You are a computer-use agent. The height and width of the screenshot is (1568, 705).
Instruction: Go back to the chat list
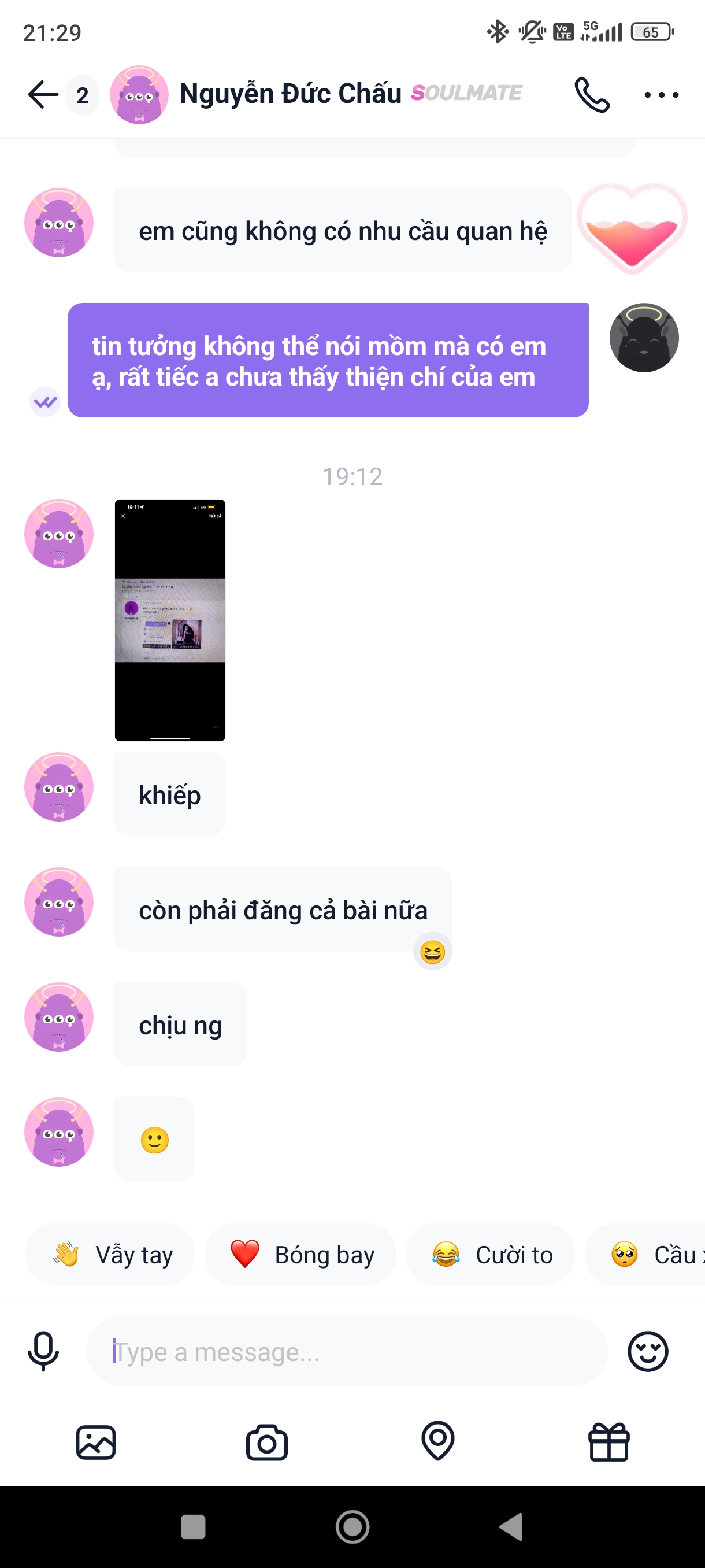(43, 95)
